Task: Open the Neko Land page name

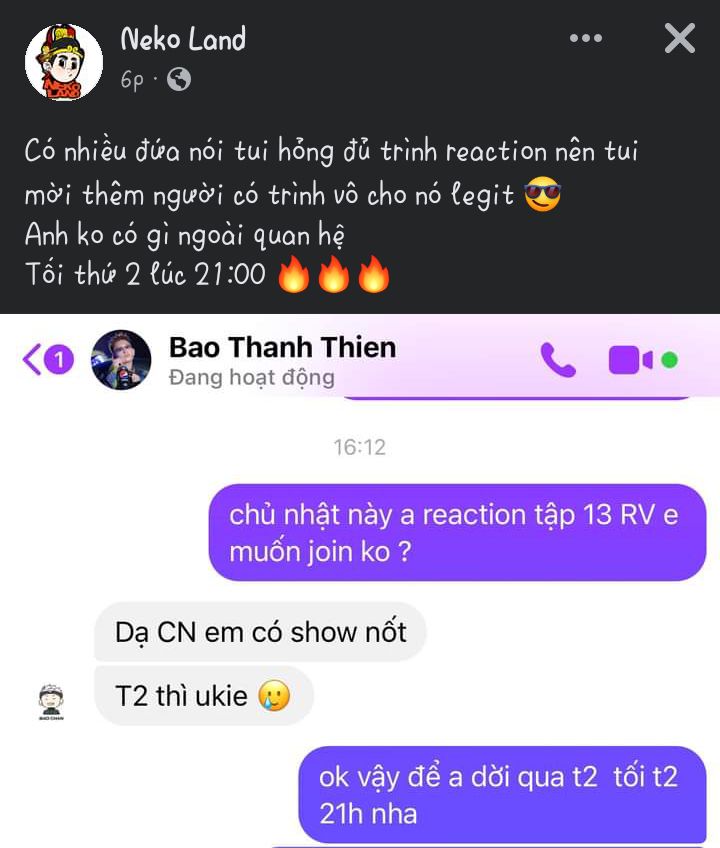Action: 183,40
